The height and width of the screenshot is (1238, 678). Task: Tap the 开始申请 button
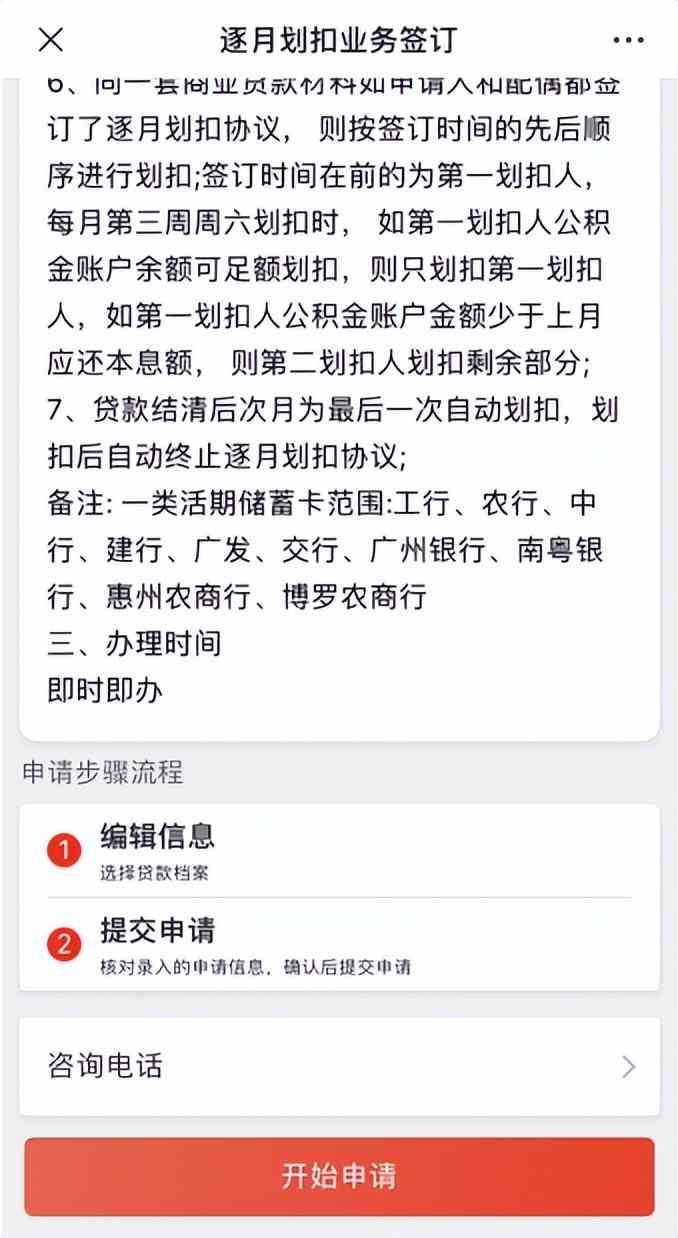pos(339,1176)
